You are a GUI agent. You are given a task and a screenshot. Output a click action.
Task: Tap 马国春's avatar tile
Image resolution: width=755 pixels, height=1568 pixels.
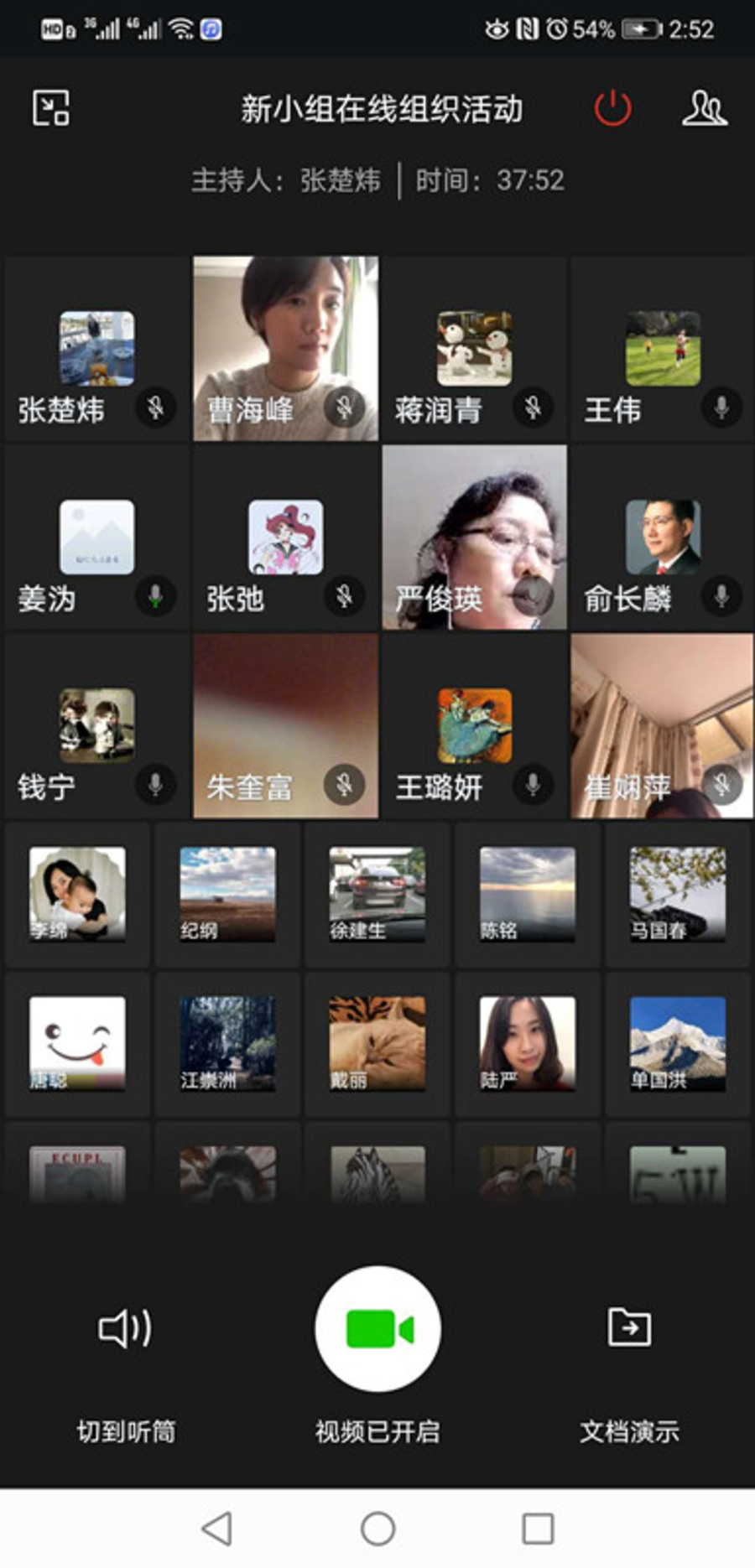coord(677,894)
